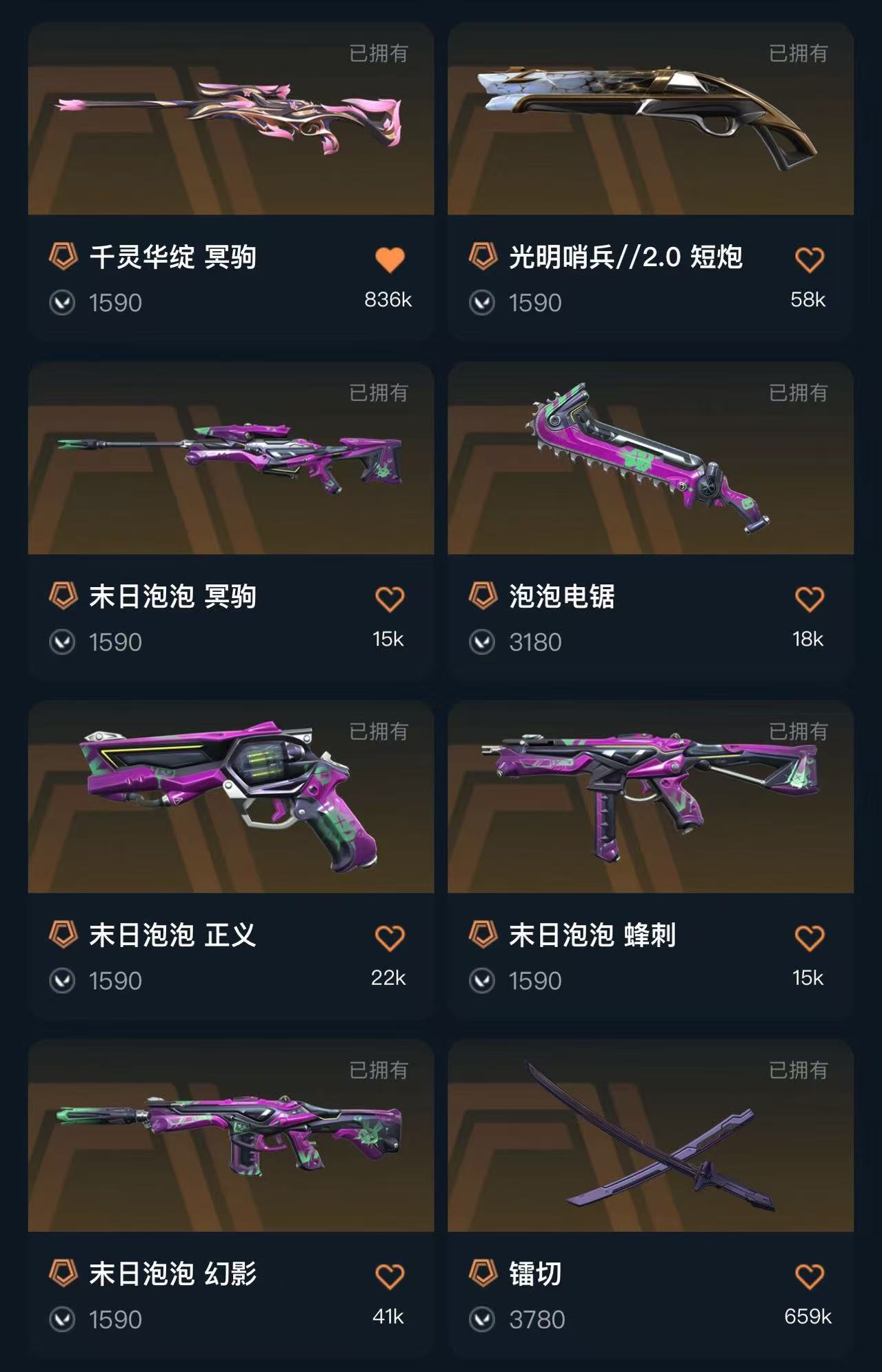This screenshot has width=882, height=1372.
Task: Unlike the 千灵华绽 冥驹 skin
Action: 390,259
